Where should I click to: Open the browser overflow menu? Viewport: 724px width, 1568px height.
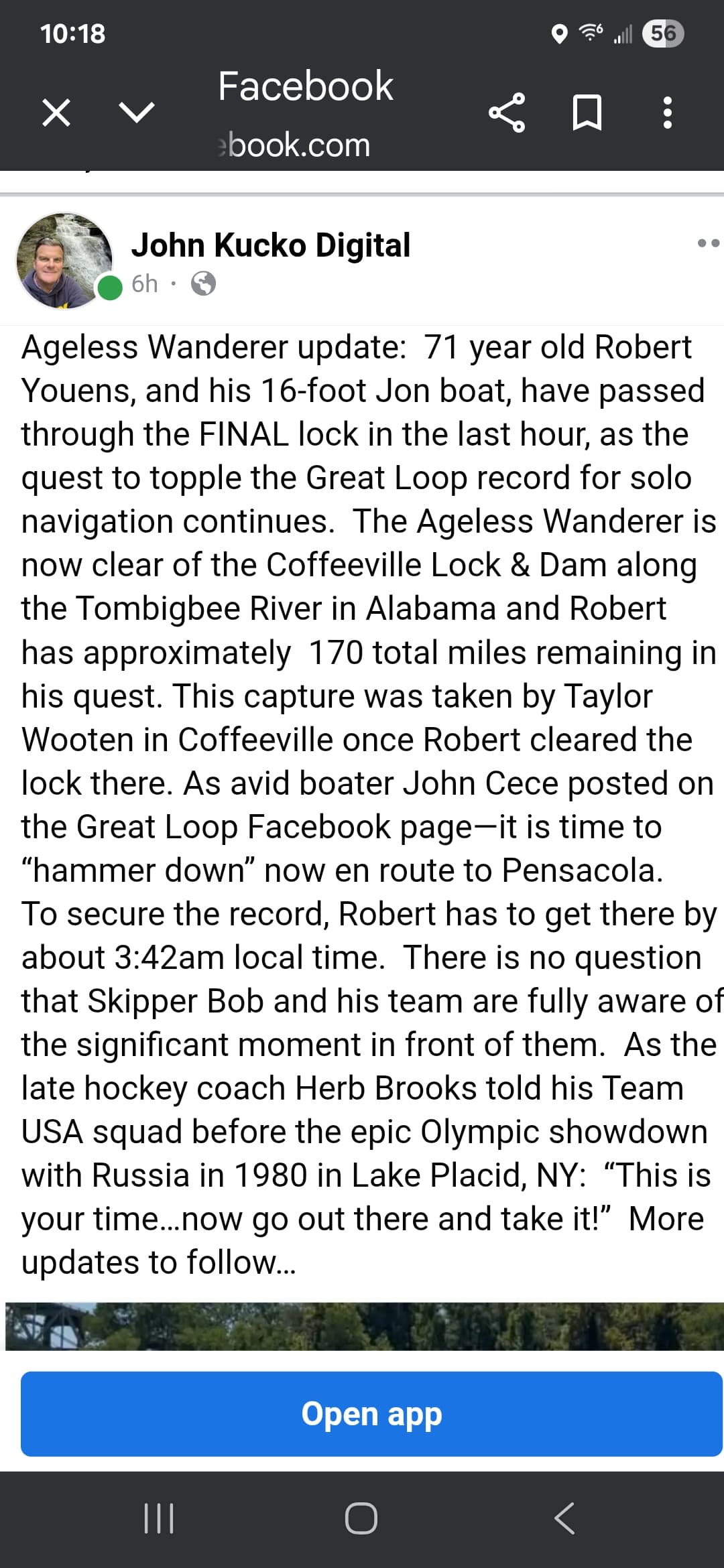[x=667, y=113]
